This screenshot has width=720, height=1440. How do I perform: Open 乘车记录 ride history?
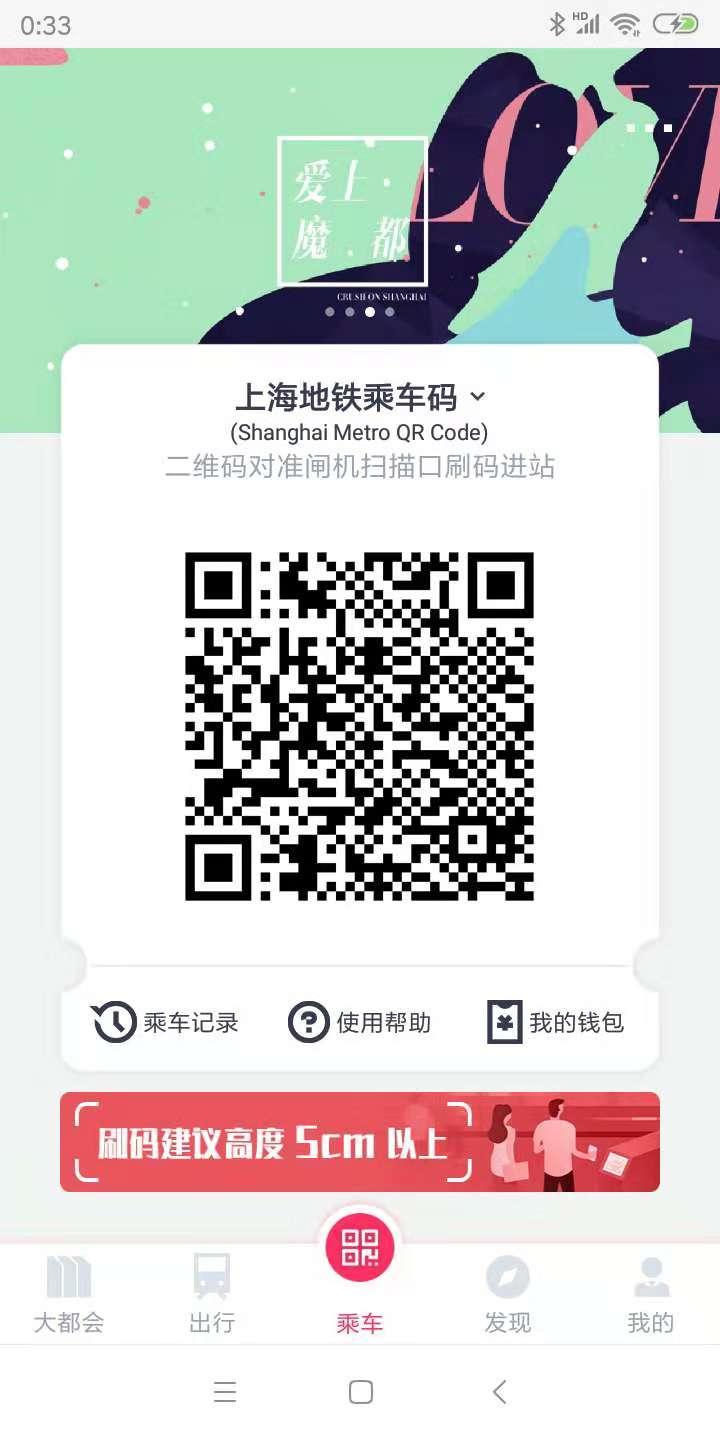click(166, 1022)
